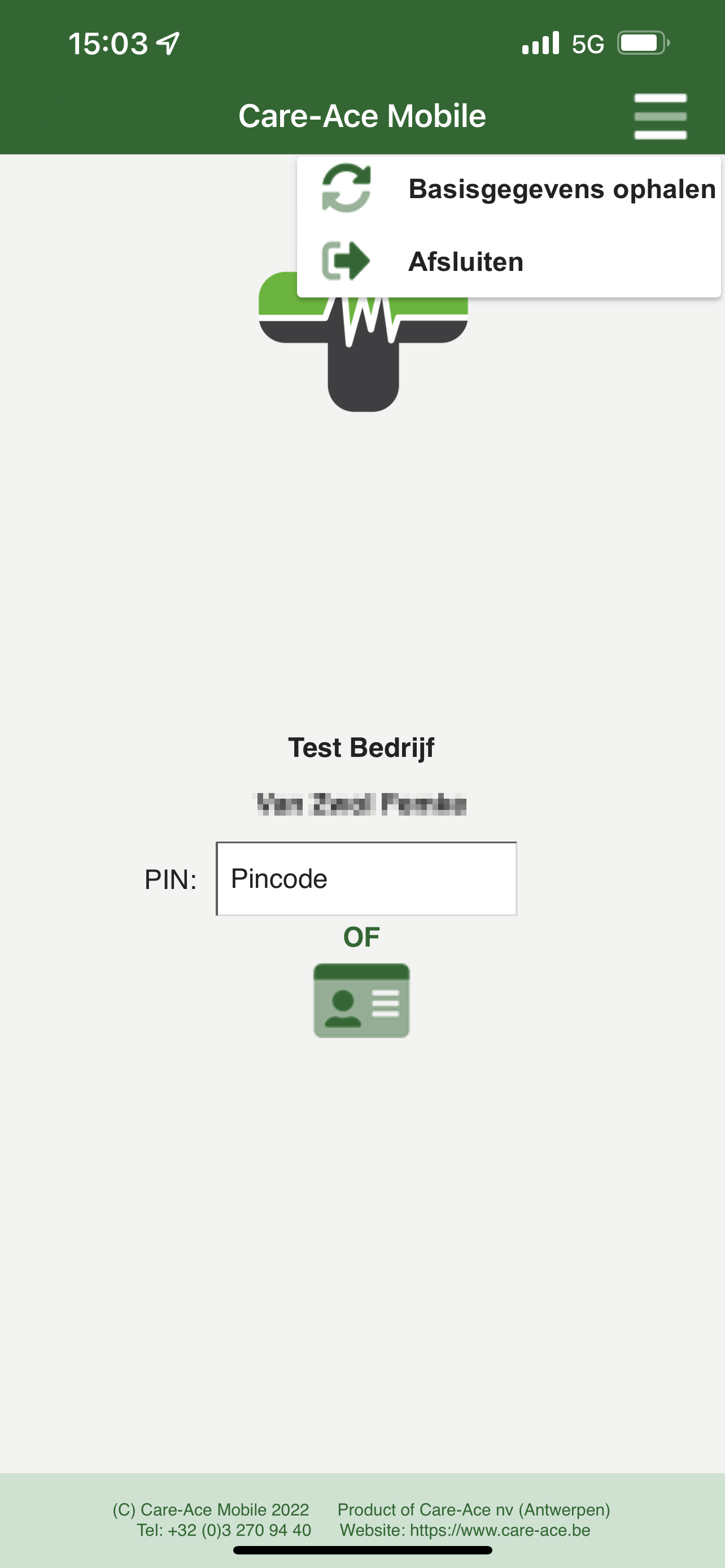Log in with the ID card icon
This screenshot has height=1568, width=725.
pyautogui.click(x=361, y=1000)
